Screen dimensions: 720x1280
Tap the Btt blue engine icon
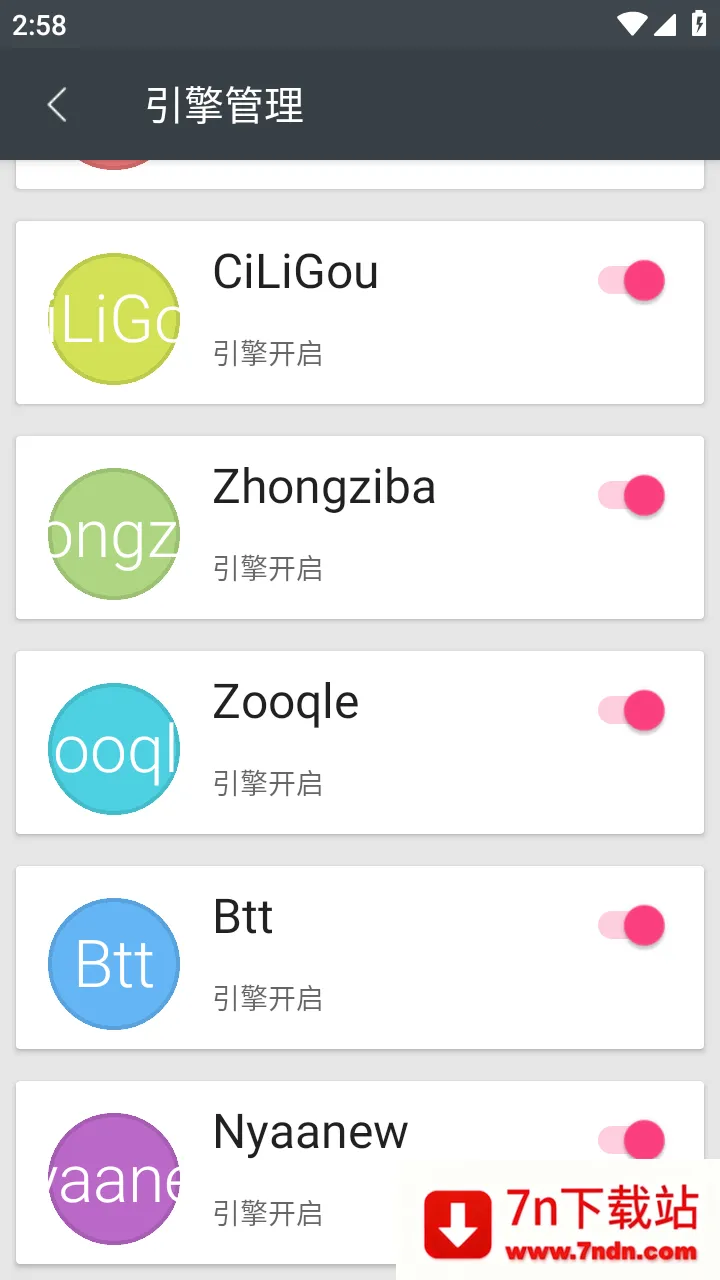113,962
